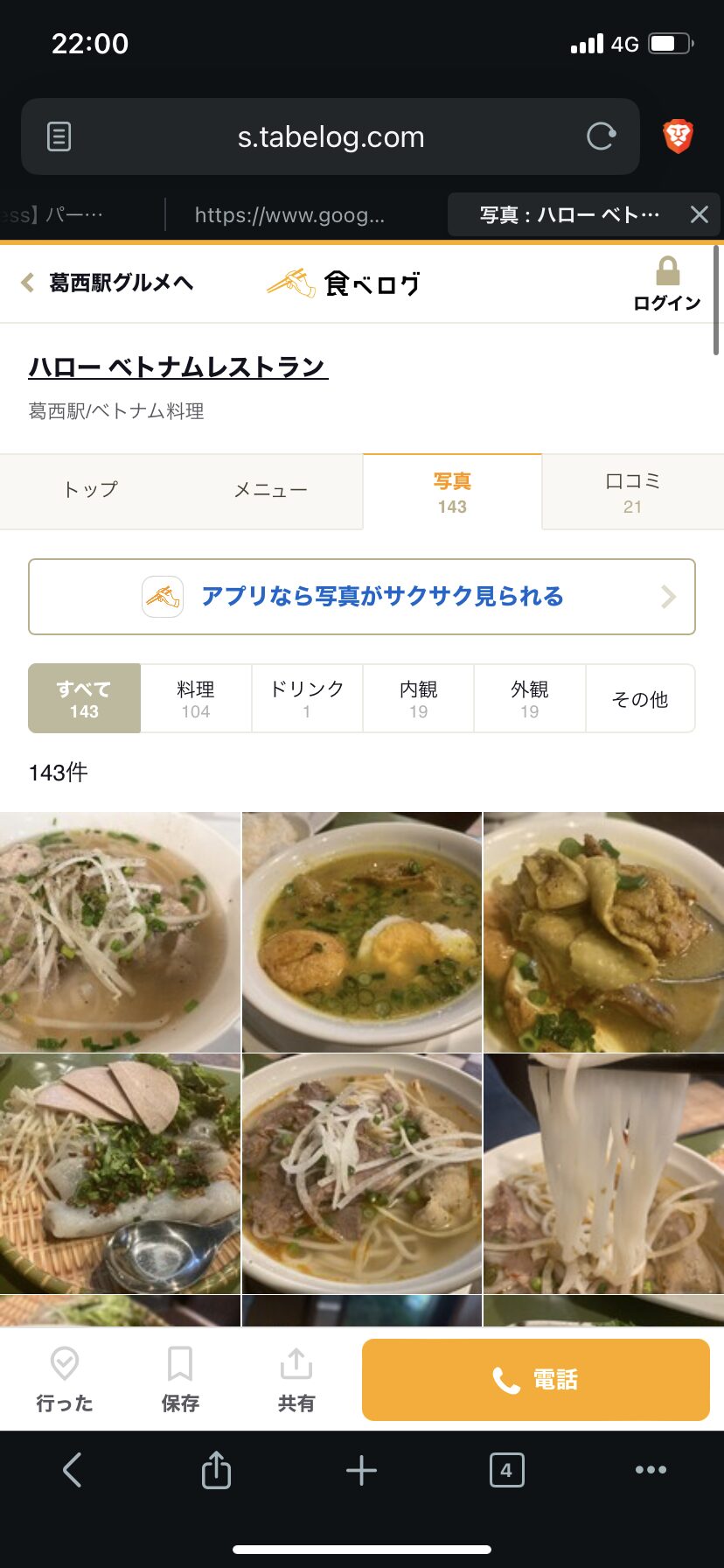
Task: Show the 外観 exterior photos
Action: pyautogui.click(x=529, y=698)
